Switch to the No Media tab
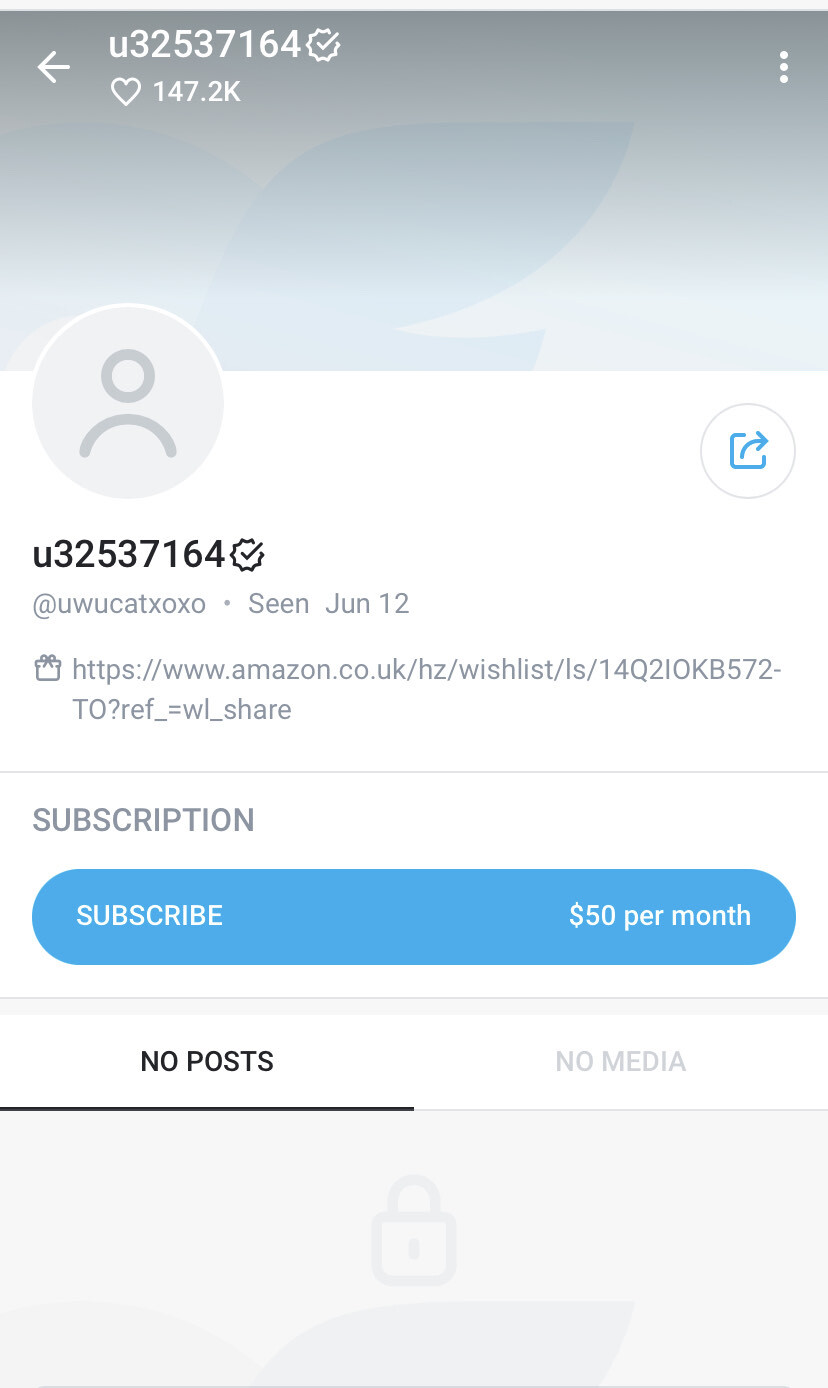Screen dimensions: 828x1388 (621, 1061)
